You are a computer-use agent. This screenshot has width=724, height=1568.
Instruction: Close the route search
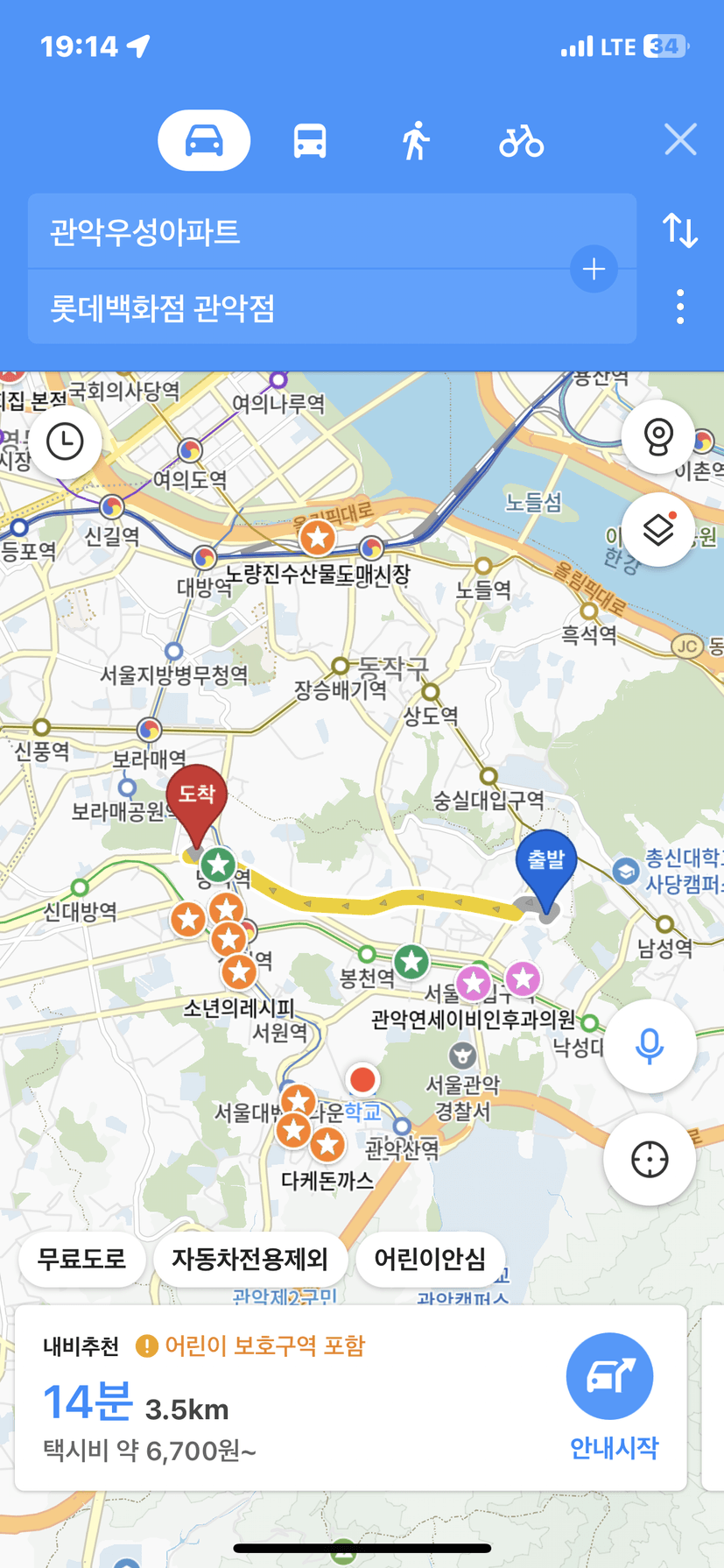680,140
